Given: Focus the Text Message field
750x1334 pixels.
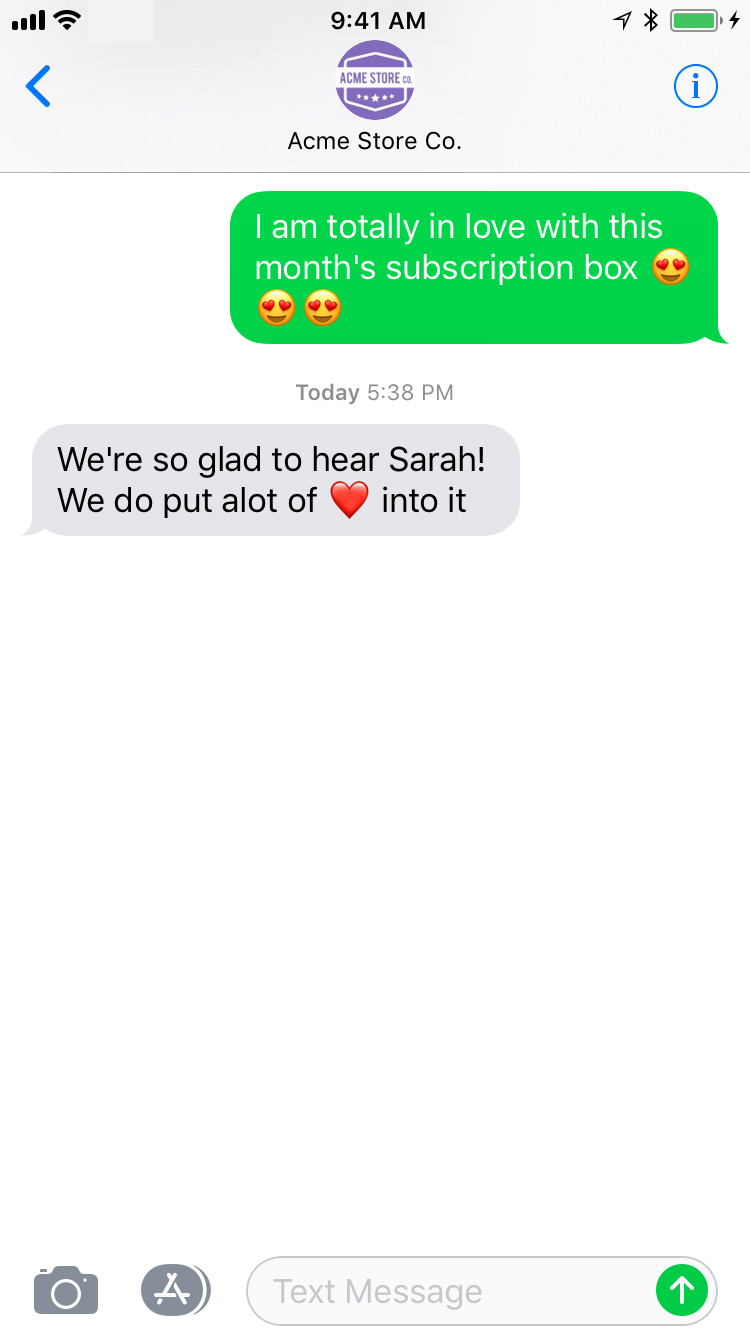Looking at the screenshot, I should tap(450, 1291).
